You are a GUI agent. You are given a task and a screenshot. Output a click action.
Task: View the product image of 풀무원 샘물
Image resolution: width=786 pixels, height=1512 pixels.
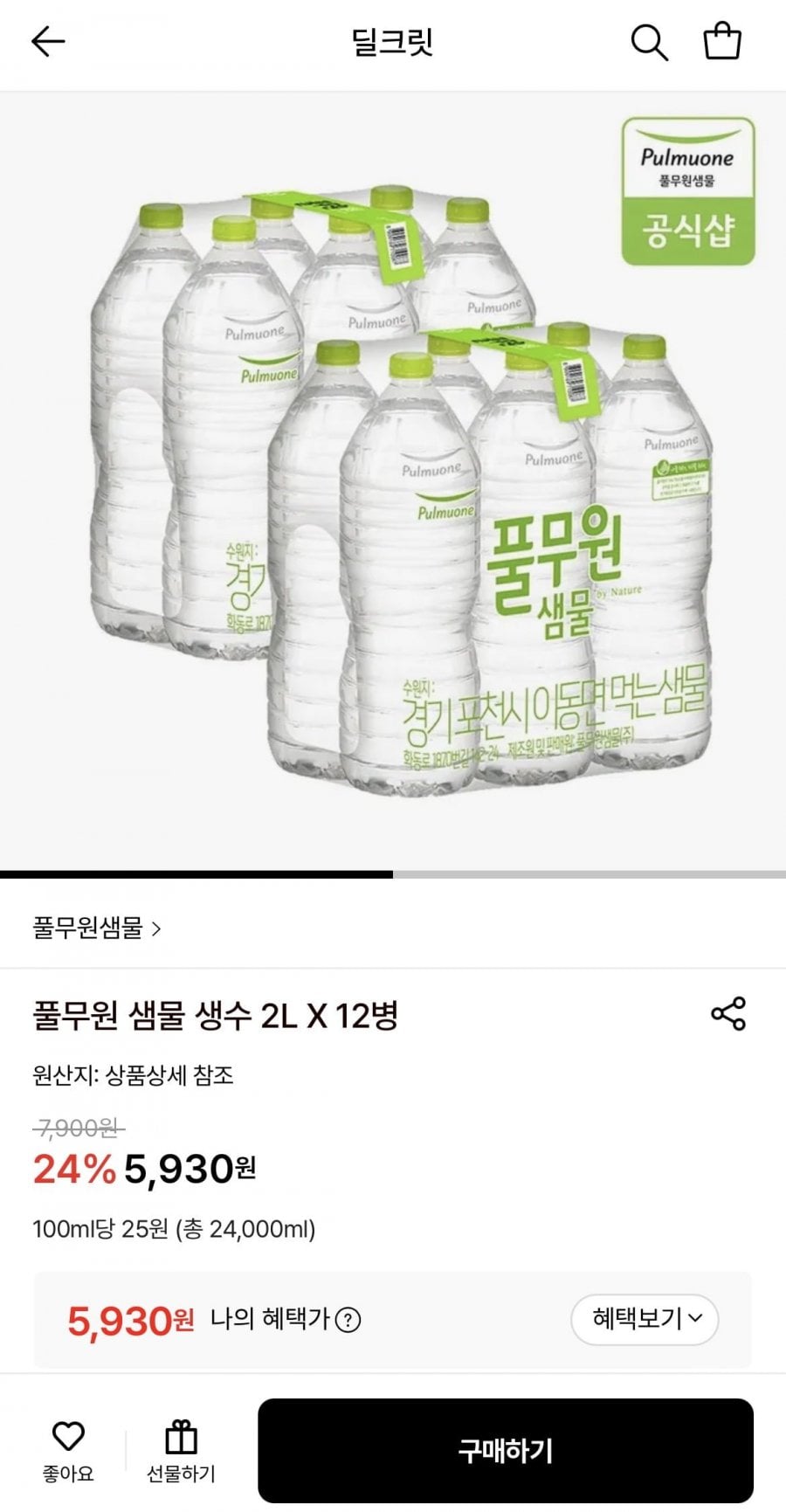pos(393,480)
